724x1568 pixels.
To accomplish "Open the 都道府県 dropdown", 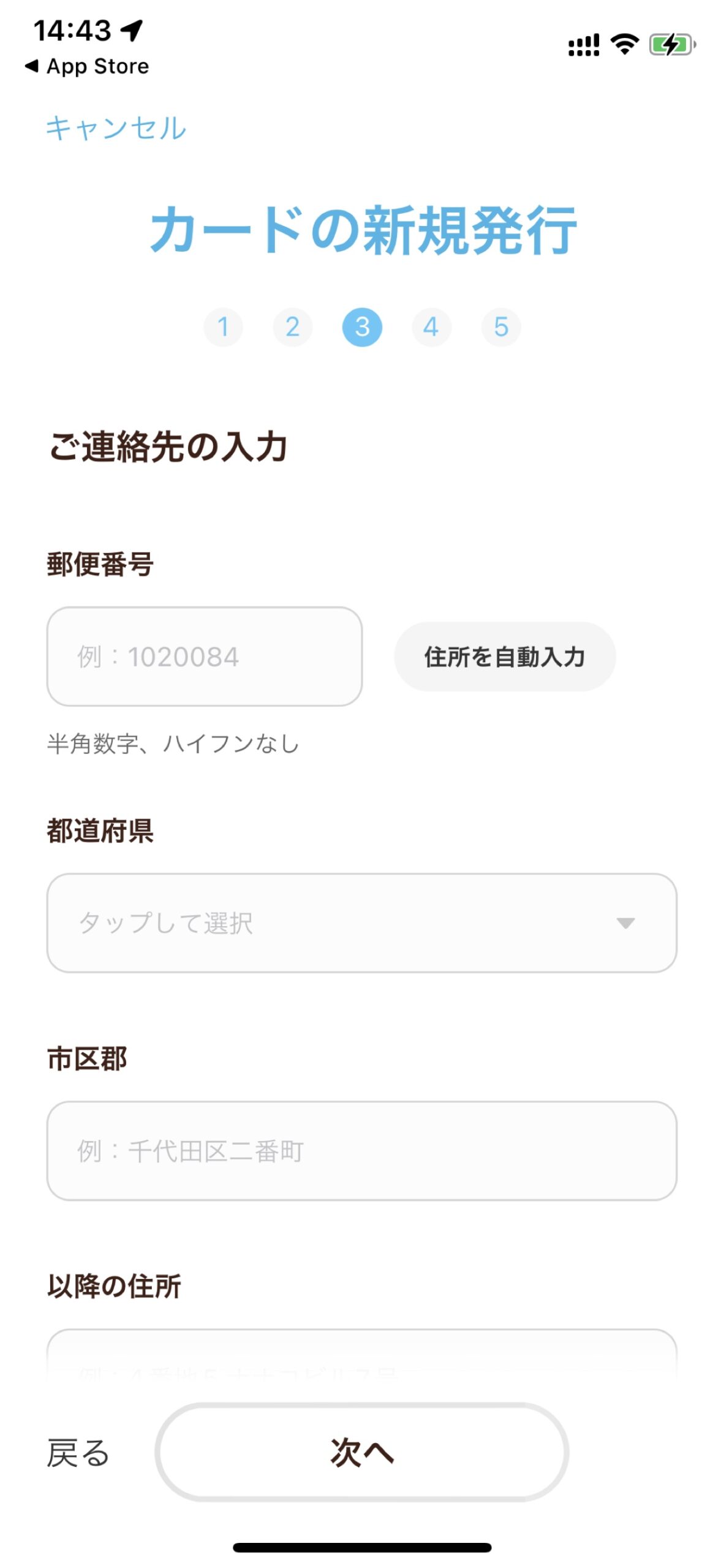I will pos(362,922).
